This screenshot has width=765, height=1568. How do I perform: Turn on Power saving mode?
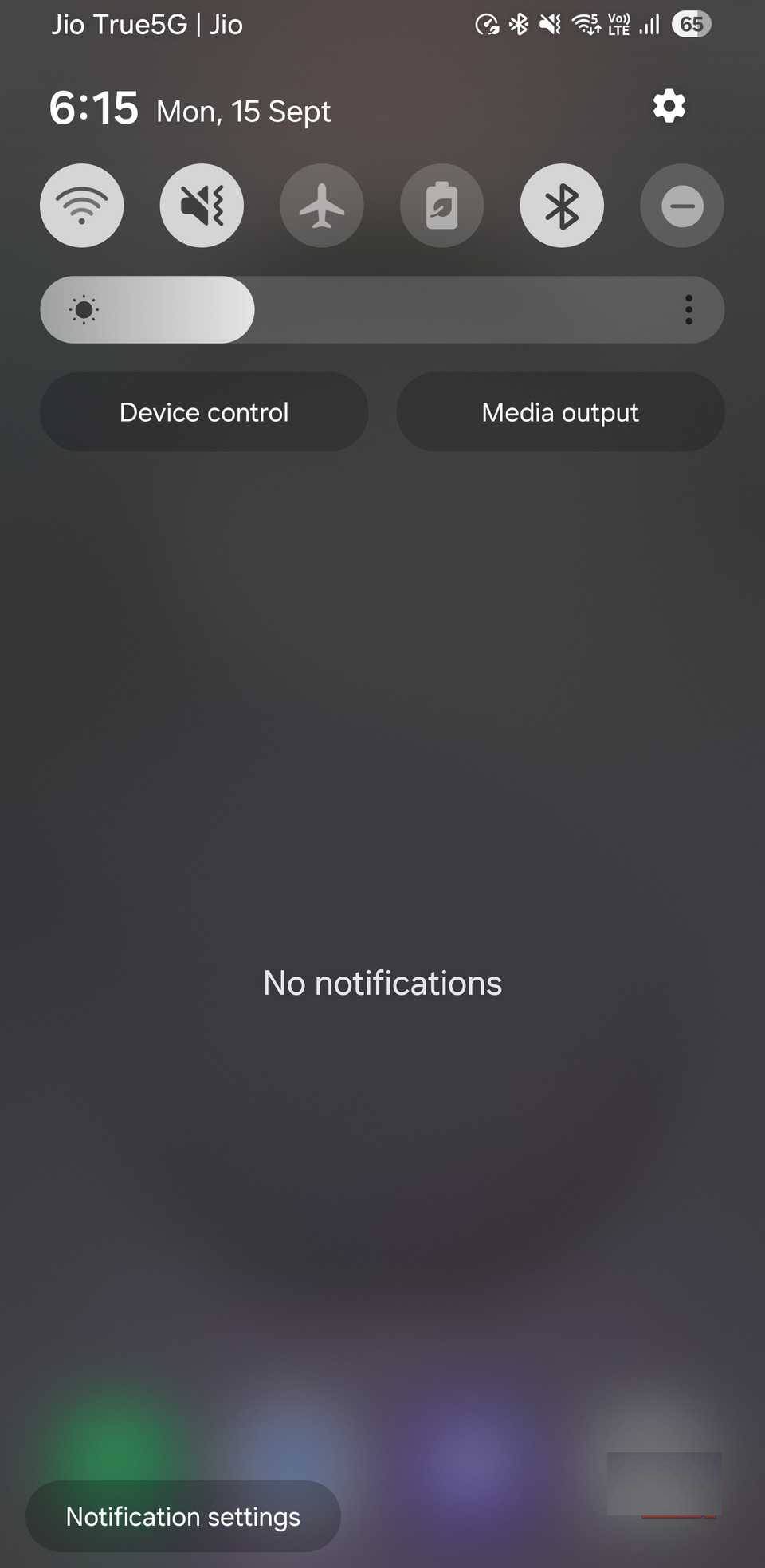coord(441,206)
